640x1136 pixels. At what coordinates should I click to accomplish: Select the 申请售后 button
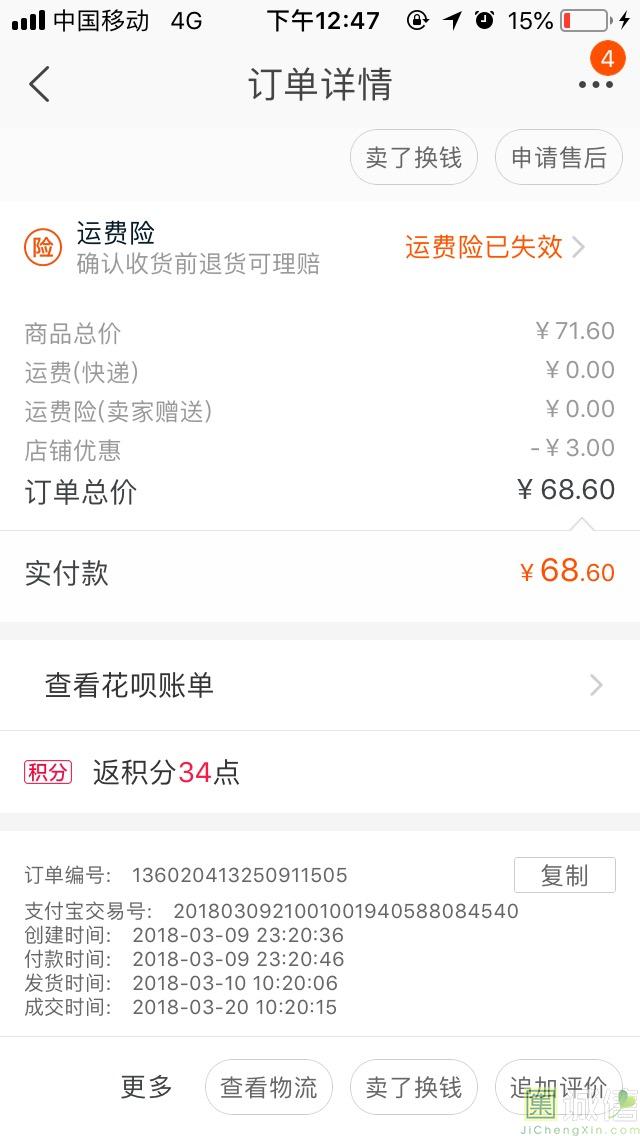coord(559,157)
